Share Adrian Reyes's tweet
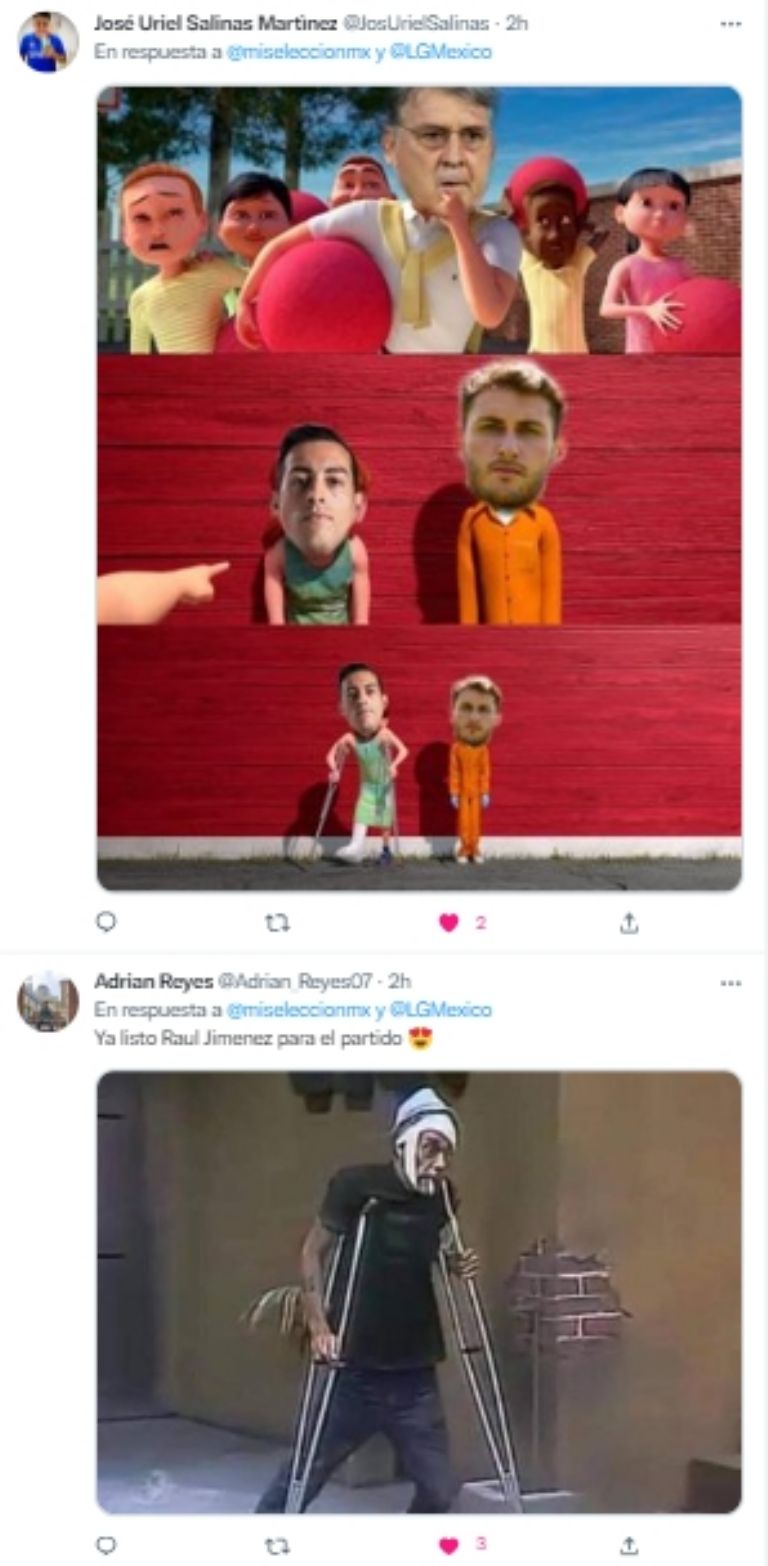The height and width of the screenshot is (1566, 768). 628,1546
